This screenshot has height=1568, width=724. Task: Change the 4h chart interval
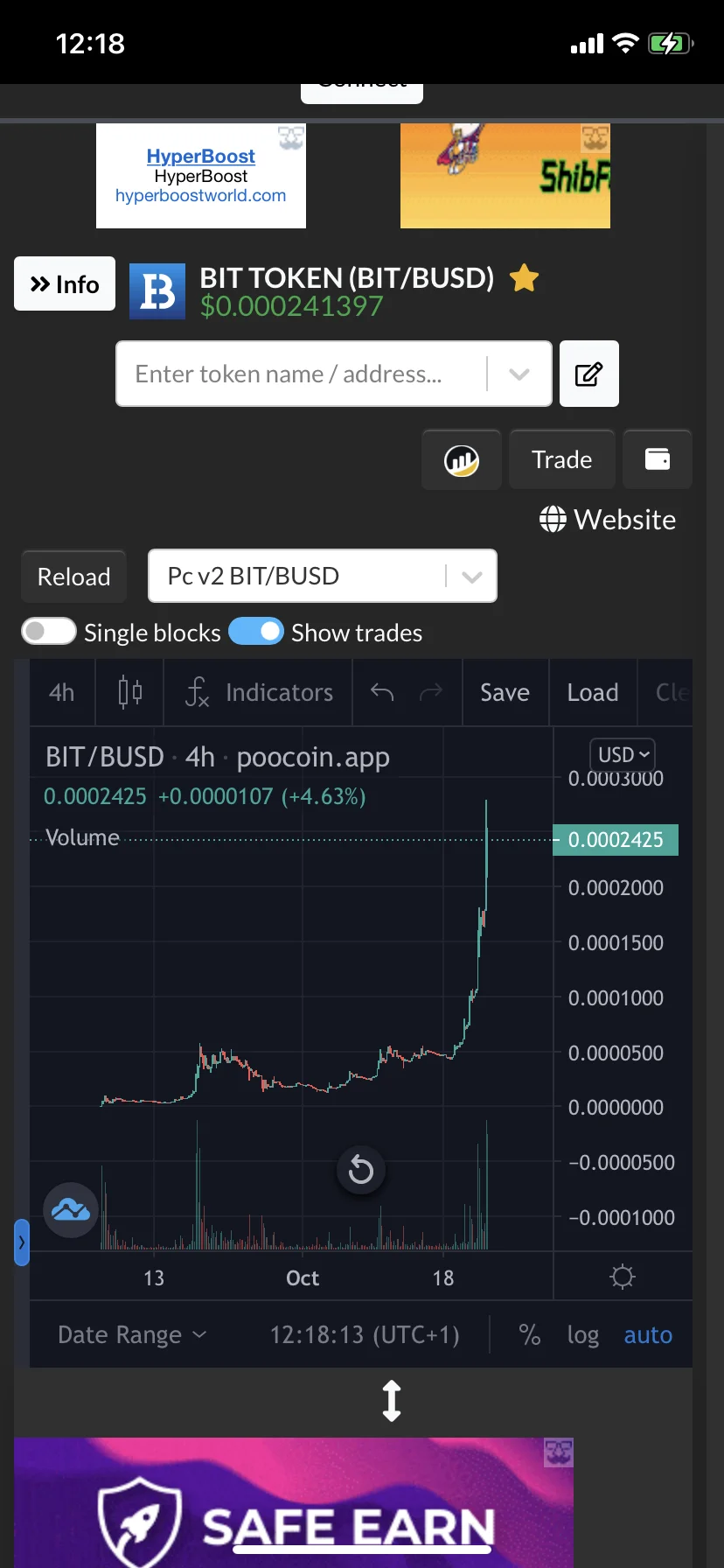[62, 692]
